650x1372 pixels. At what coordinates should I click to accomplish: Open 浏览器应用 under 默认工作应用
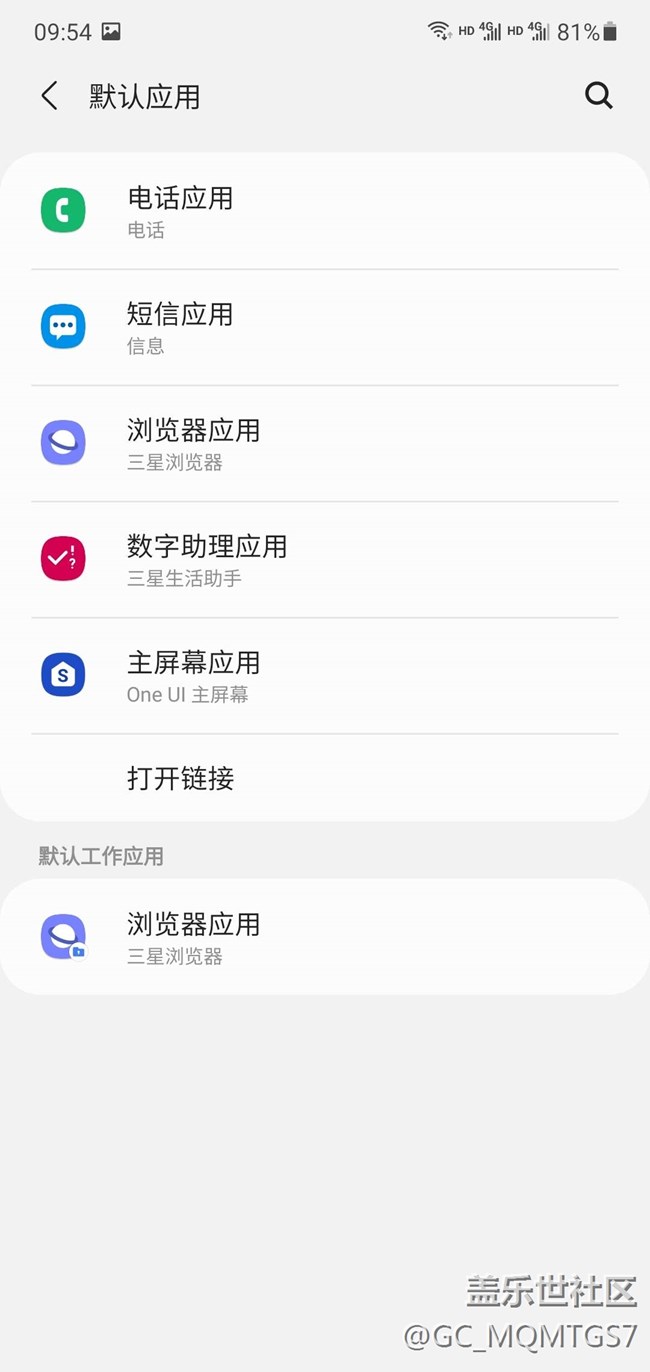tap(324, 937)
